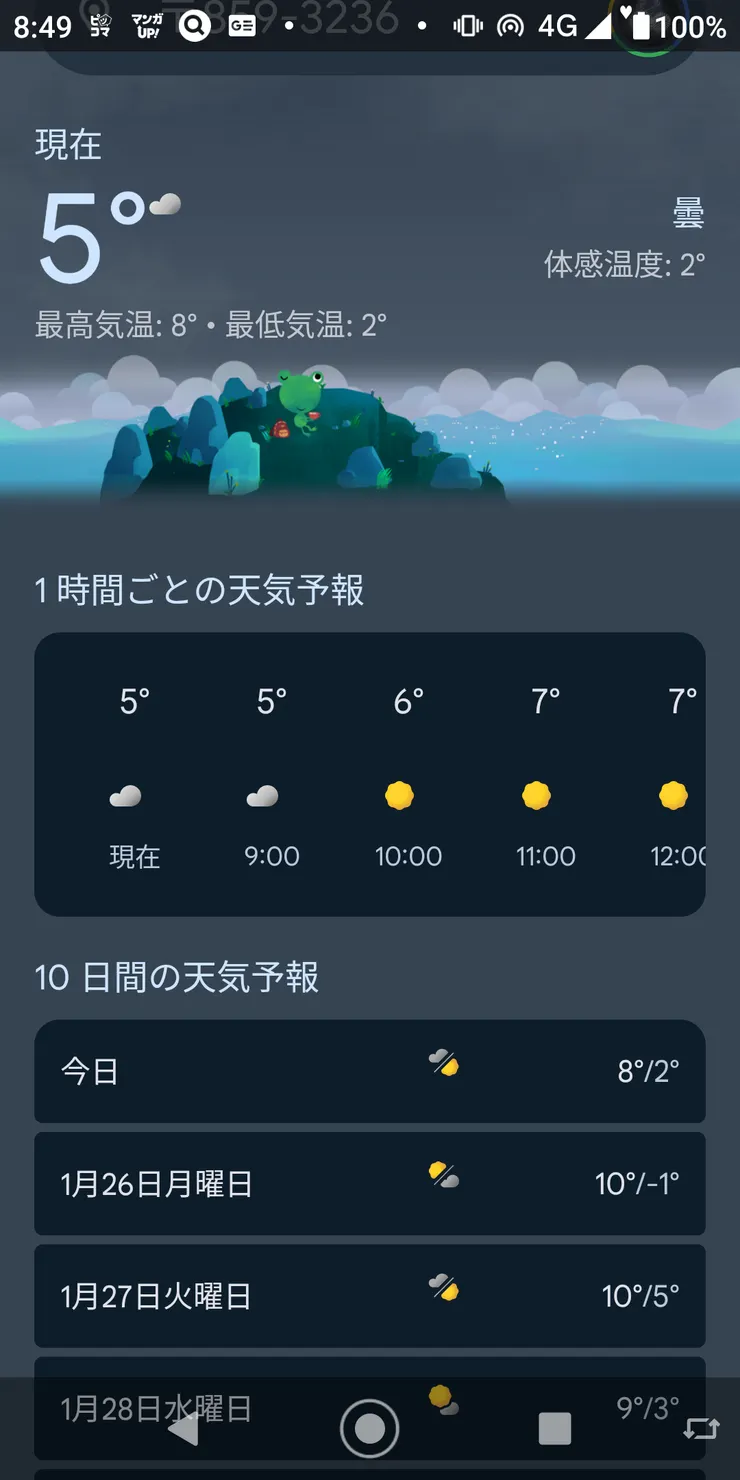Tap the sunny icon at the 11:00 forecast

[x=535, y=793]
